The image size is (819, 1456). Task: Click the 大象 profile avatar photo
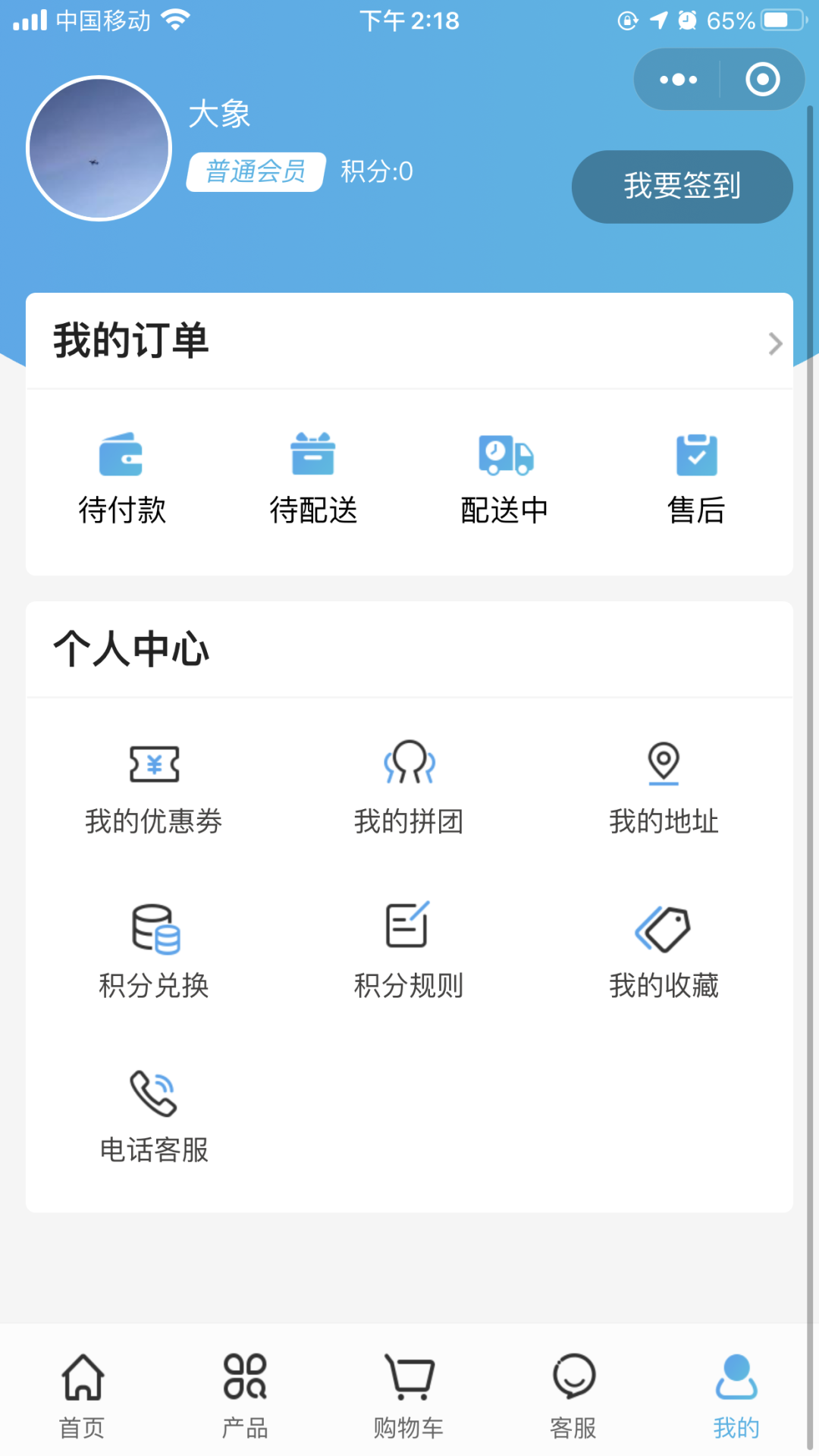97,149
